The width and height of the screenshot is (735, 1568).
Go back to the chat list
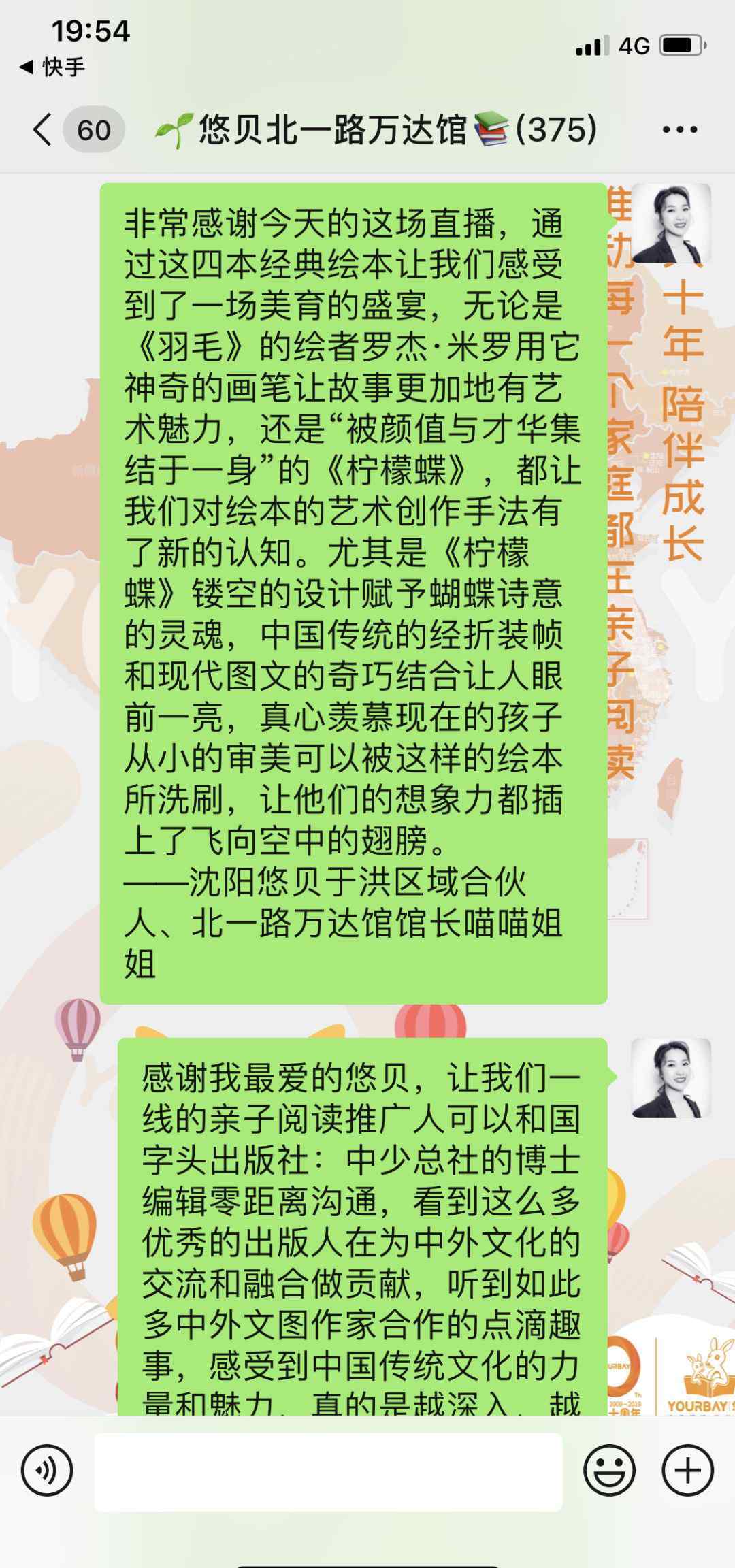[42, 129]
